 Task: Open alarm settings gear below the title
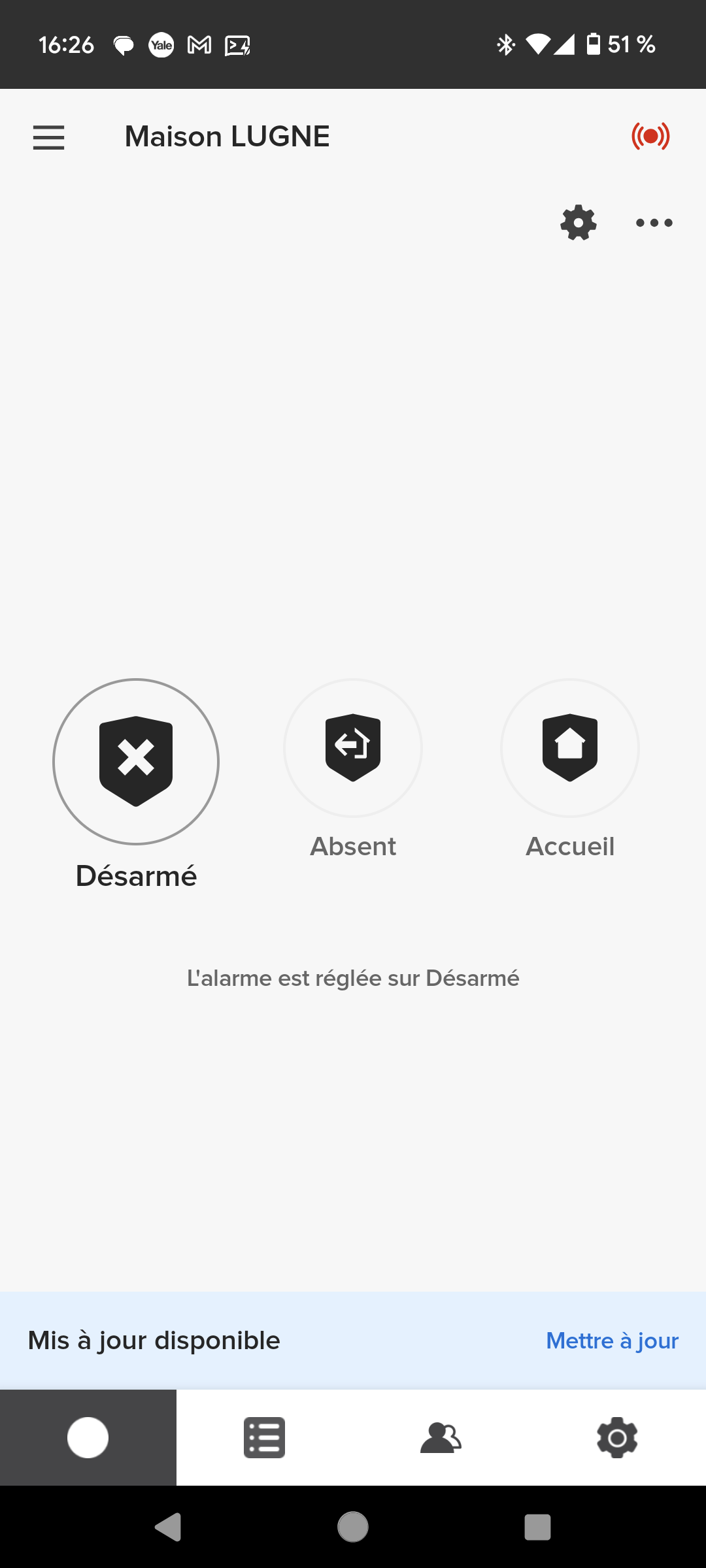tap(579, 223)
